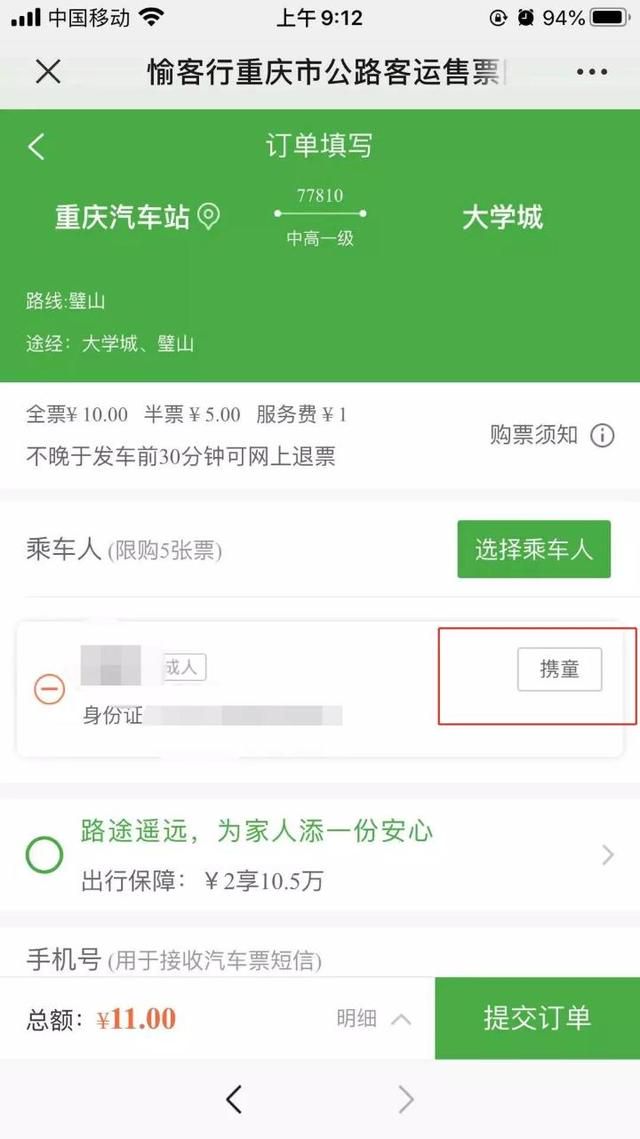This screenshot has width=640, height=1139.
Task: Tap 选择乘车人 button
Action: [534, 549]
